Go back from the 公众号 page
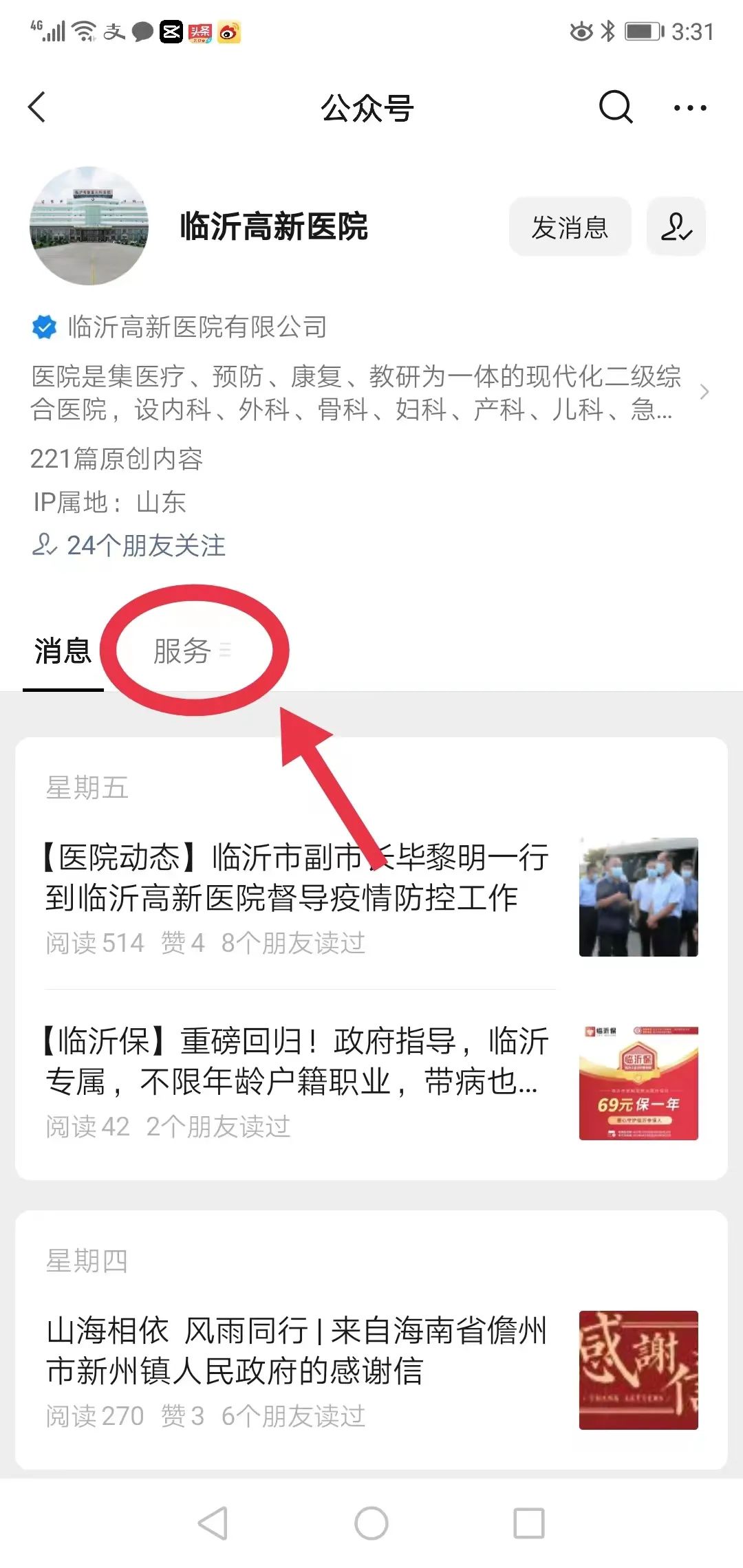This screenshot has width=743, height=1568. 38,107
